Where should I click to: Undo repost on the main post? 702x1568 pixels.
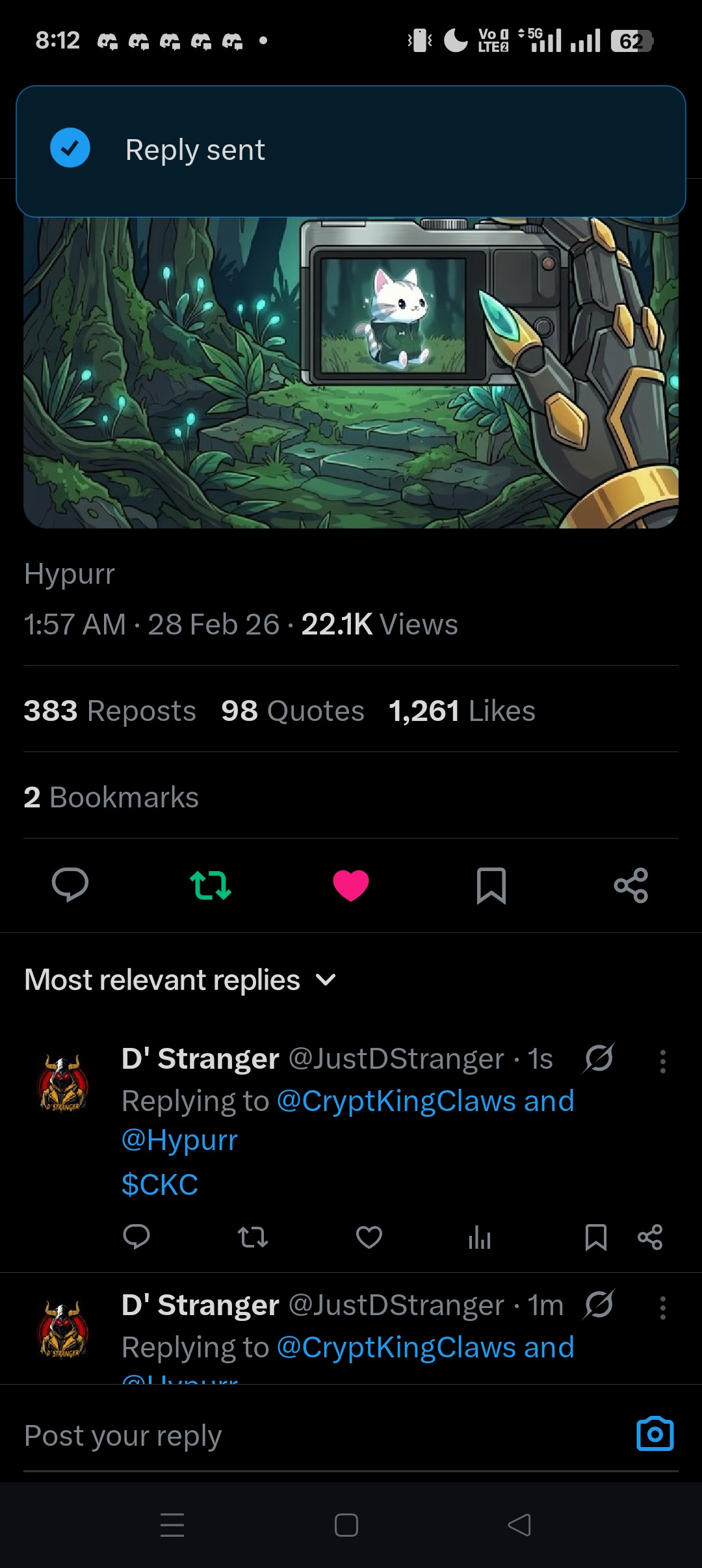[x=210, y=885]
